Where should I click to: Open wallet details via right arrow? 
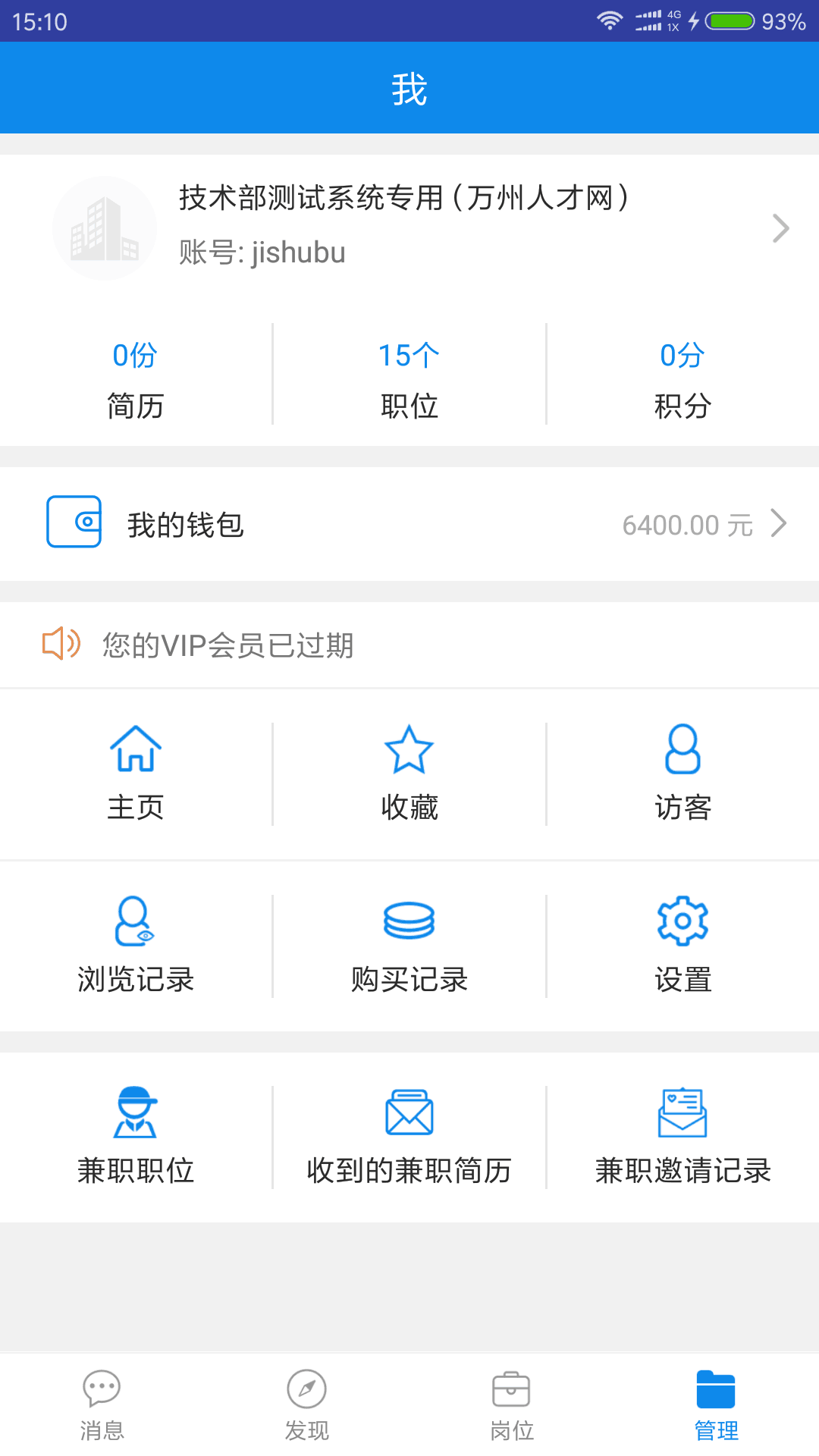pos(779,523)
